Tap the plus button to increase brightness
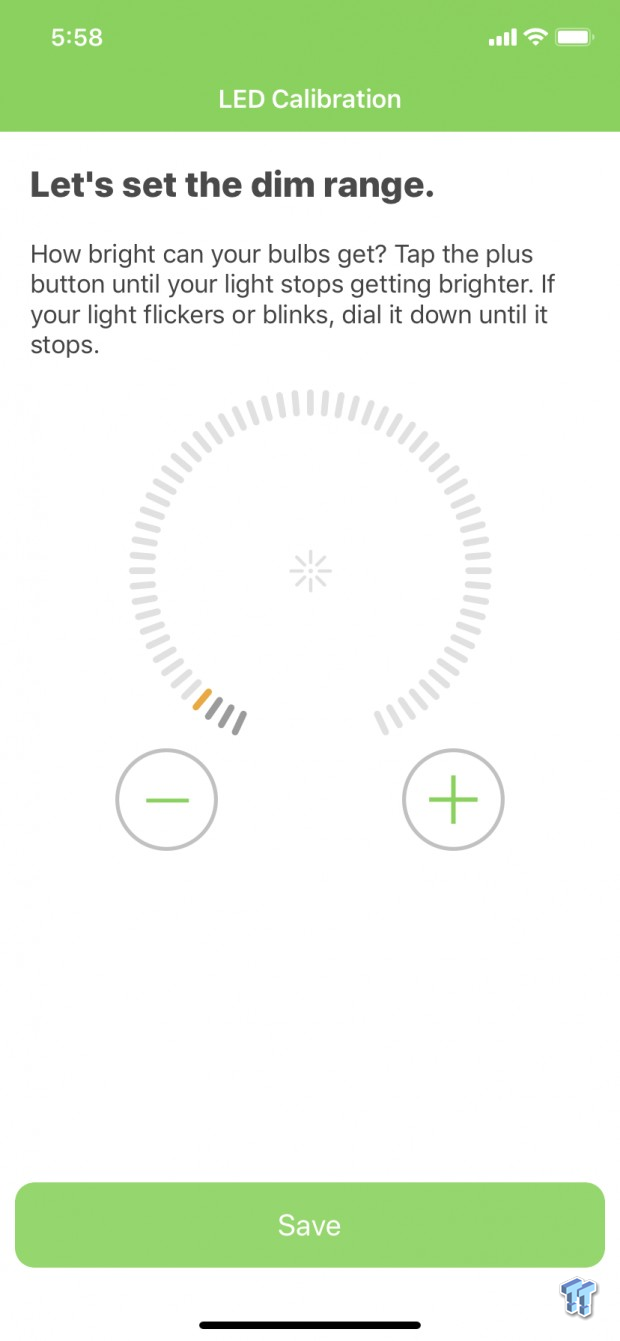This screenshot has width=620, height=1341. tap(453, 800)
